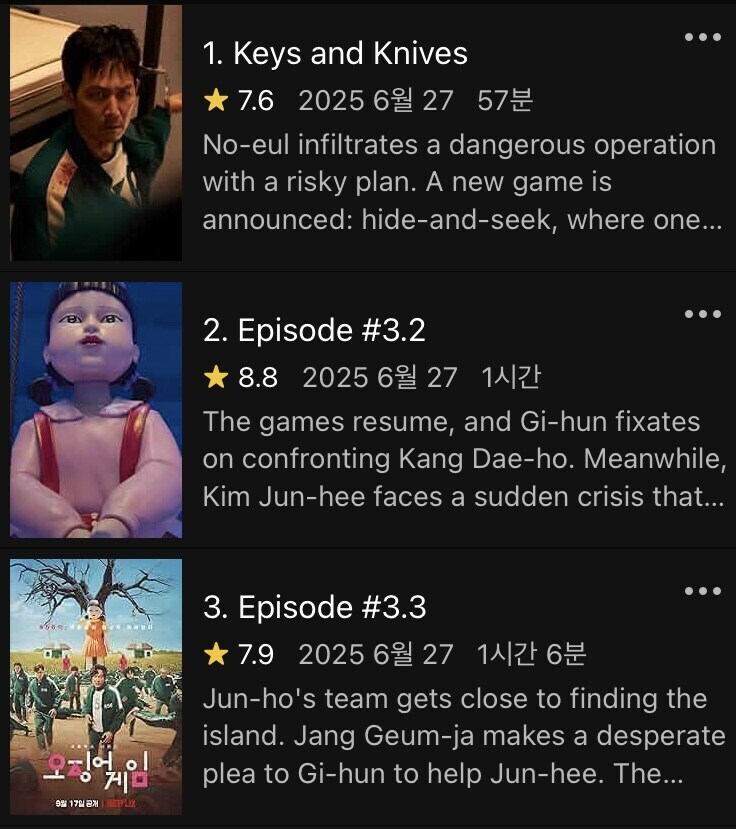Open more options for Episode #3.3
736x829 pixels.
[x=702, y=591]
